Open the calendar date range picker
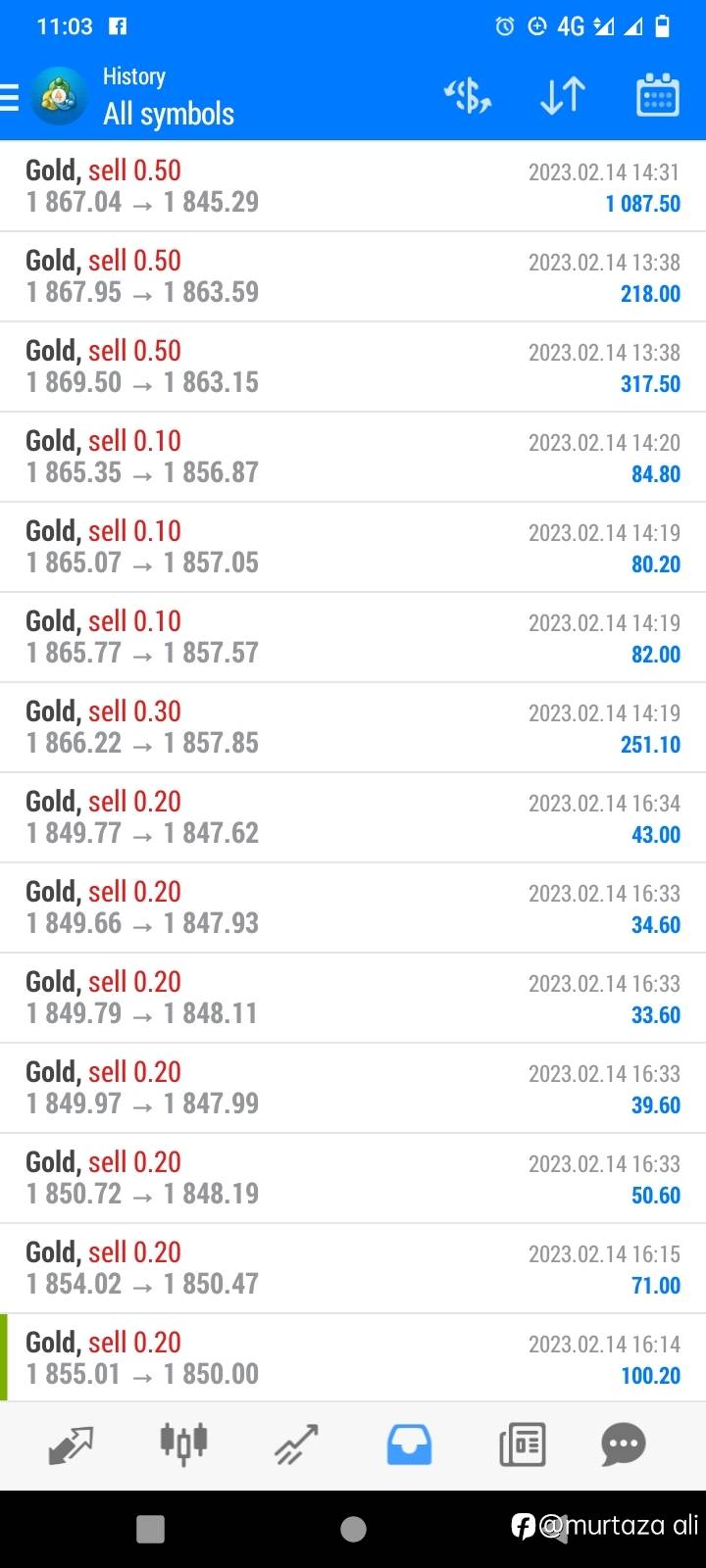Viewport: 706px width, 1568px height. [x=657, y=95]
